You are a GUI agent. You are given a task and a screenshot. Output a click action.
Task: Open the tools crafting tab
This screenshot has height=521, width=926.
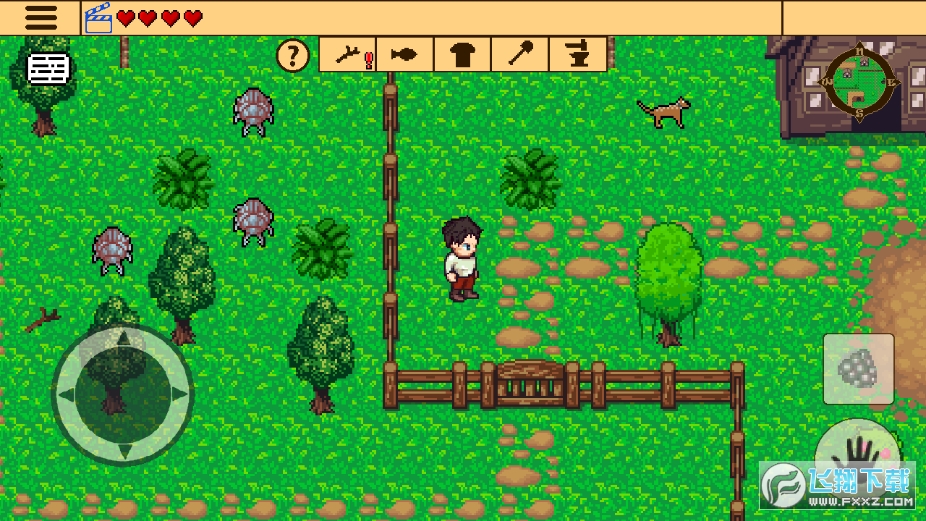[x=349, y=54]
